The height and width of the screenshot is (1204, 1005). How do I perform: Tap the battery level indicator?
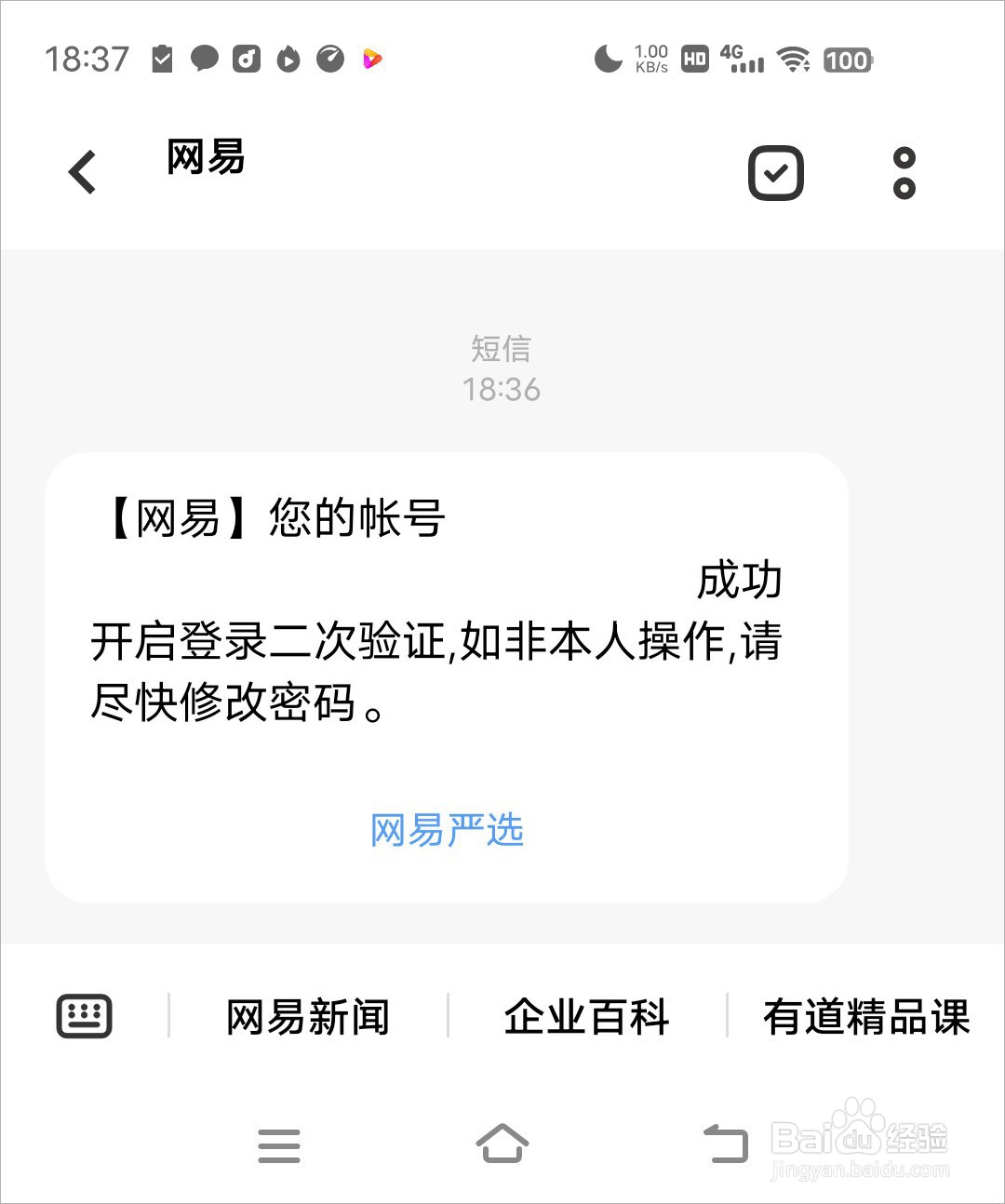coord(848,60)
